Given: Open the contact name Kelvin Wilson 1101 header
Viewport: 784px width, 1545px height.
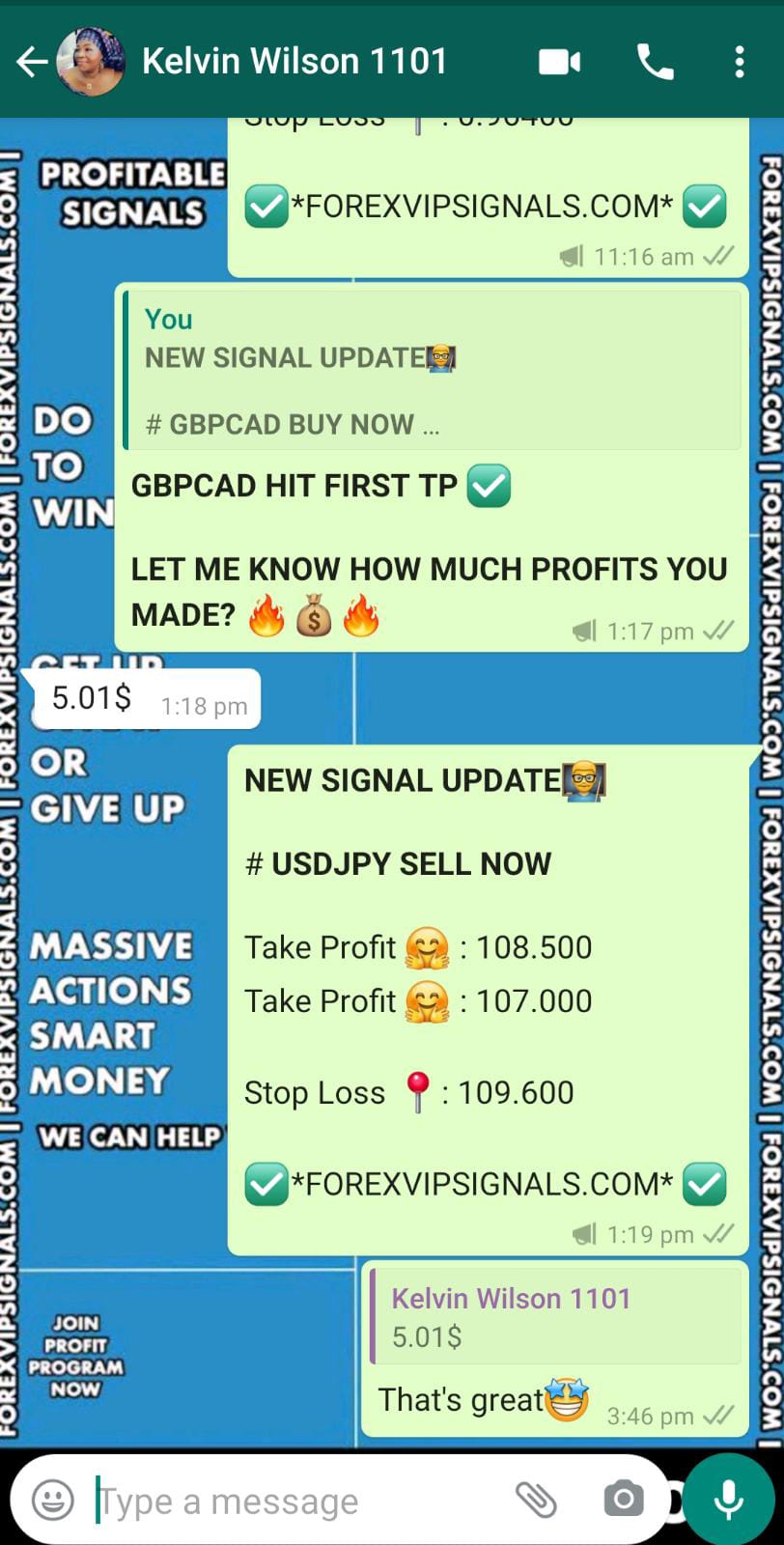Looking at the screenshot, I should pos(294,63).
